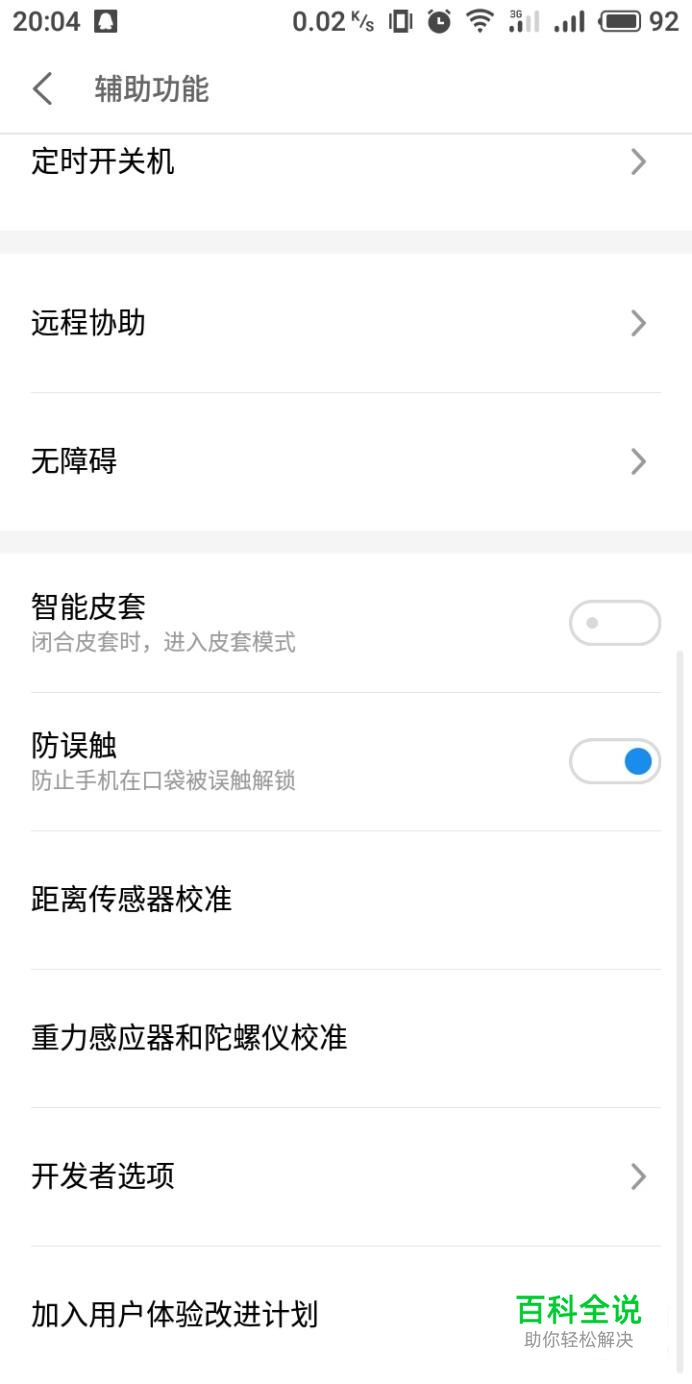Start 距离传感器校准
Image resolution: width=692 pixels, height=1384 pixels.
[x=345, y=899]
